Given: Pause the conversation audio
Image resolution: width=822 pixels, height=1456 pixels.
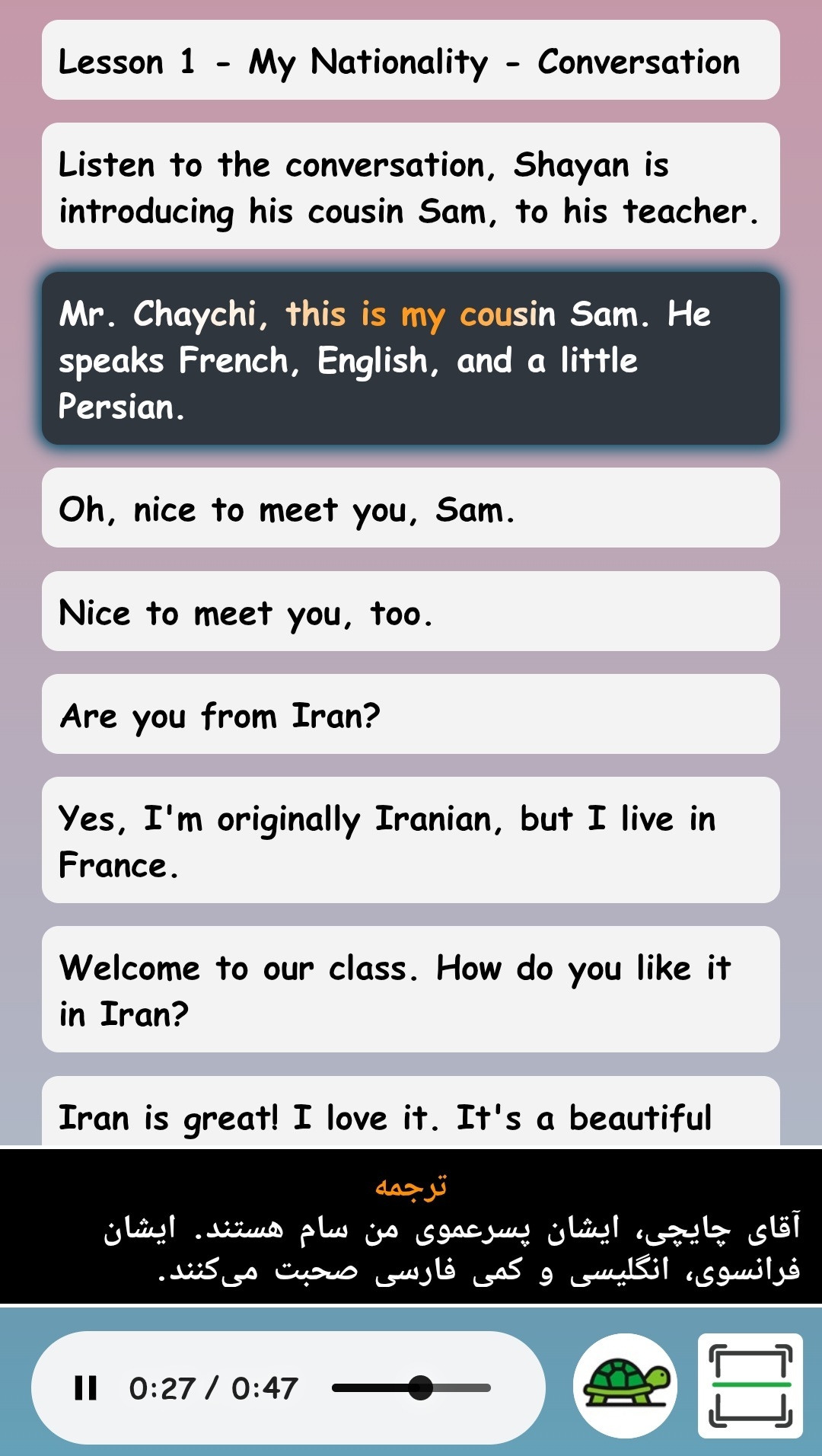Looking at the screenshot, I should tap(85, 1387).
